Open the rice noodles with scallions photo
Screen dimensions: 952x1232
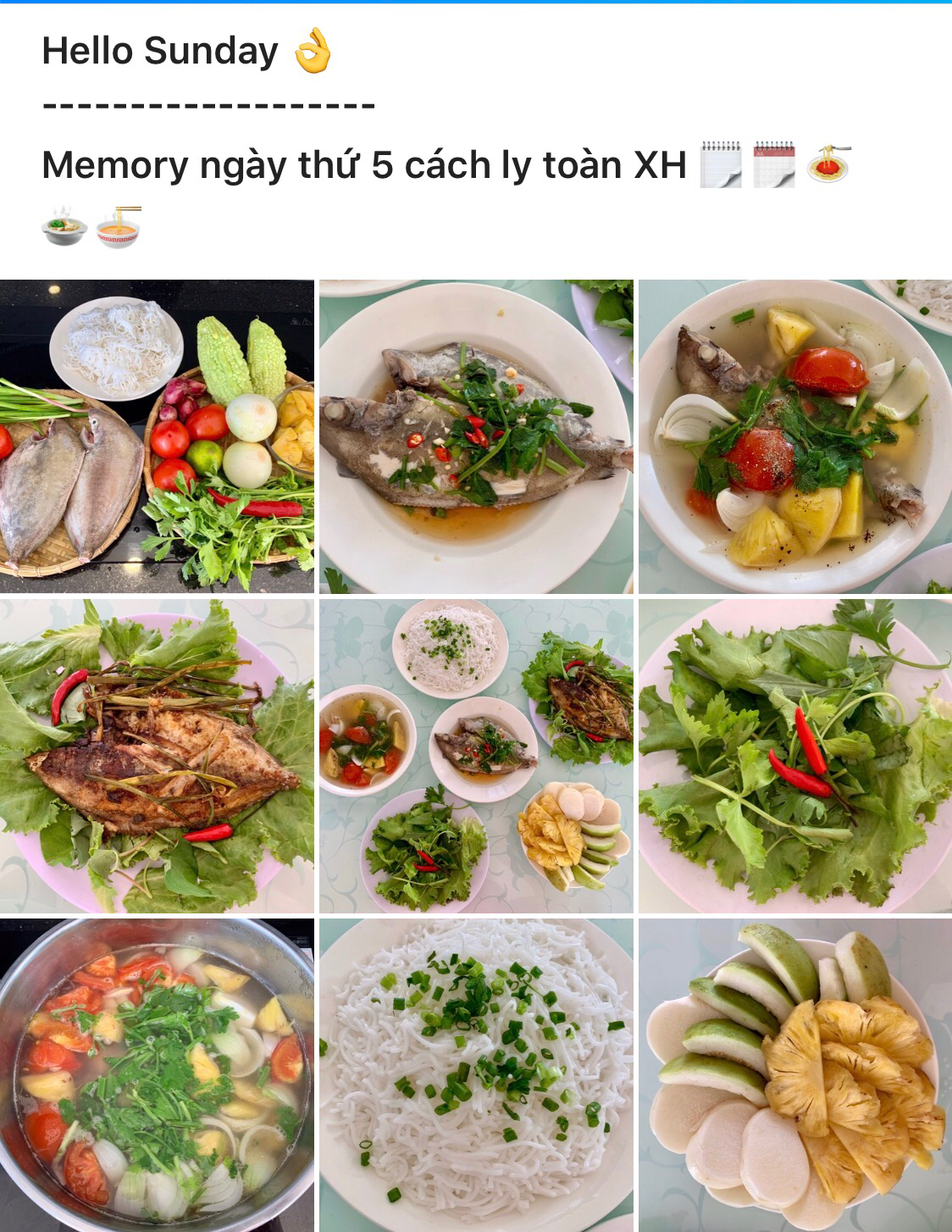point(476,1074)
